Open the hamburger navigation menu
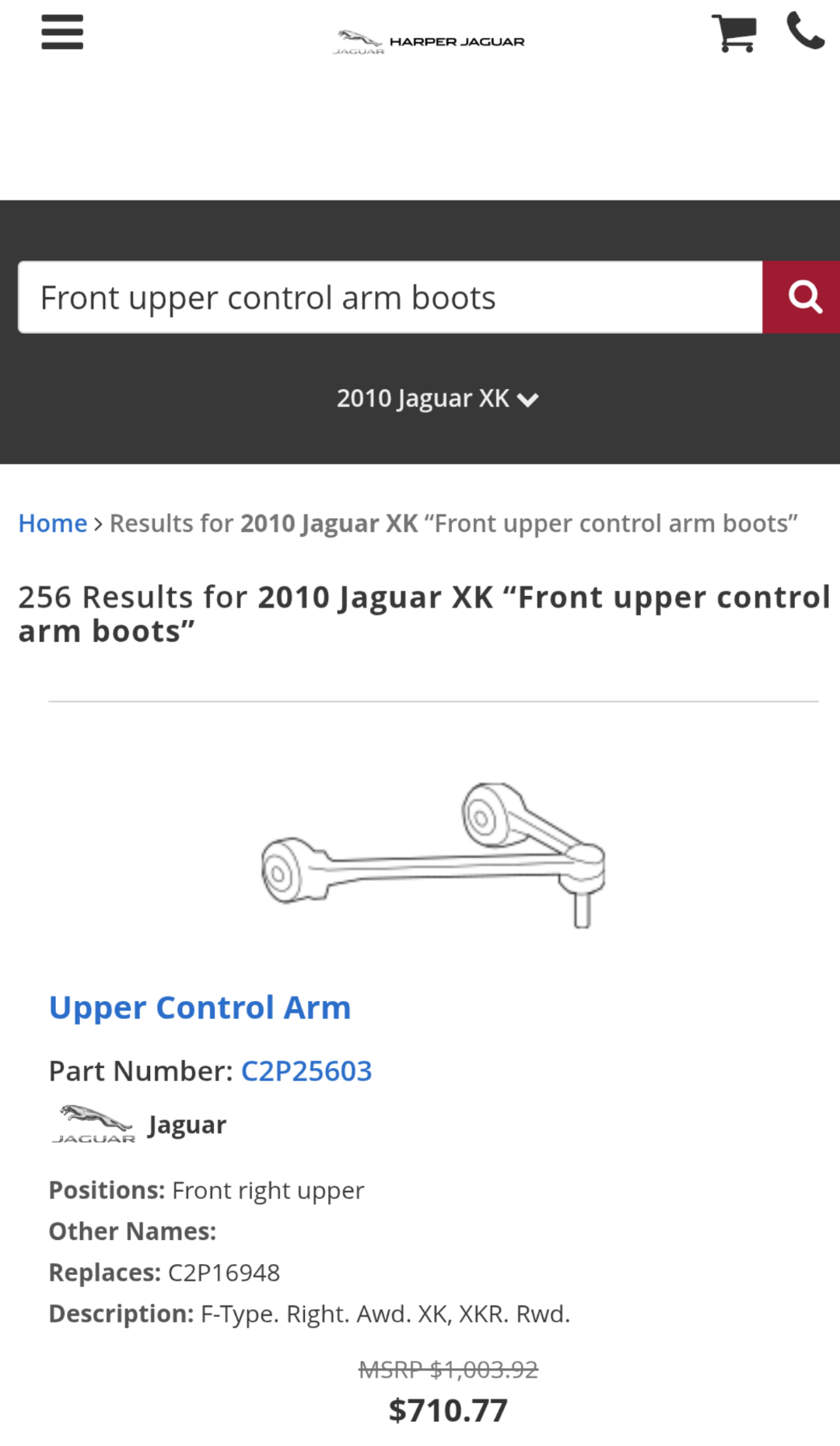Viewport: 840px width, 1446px height. (x=62, y=33)
